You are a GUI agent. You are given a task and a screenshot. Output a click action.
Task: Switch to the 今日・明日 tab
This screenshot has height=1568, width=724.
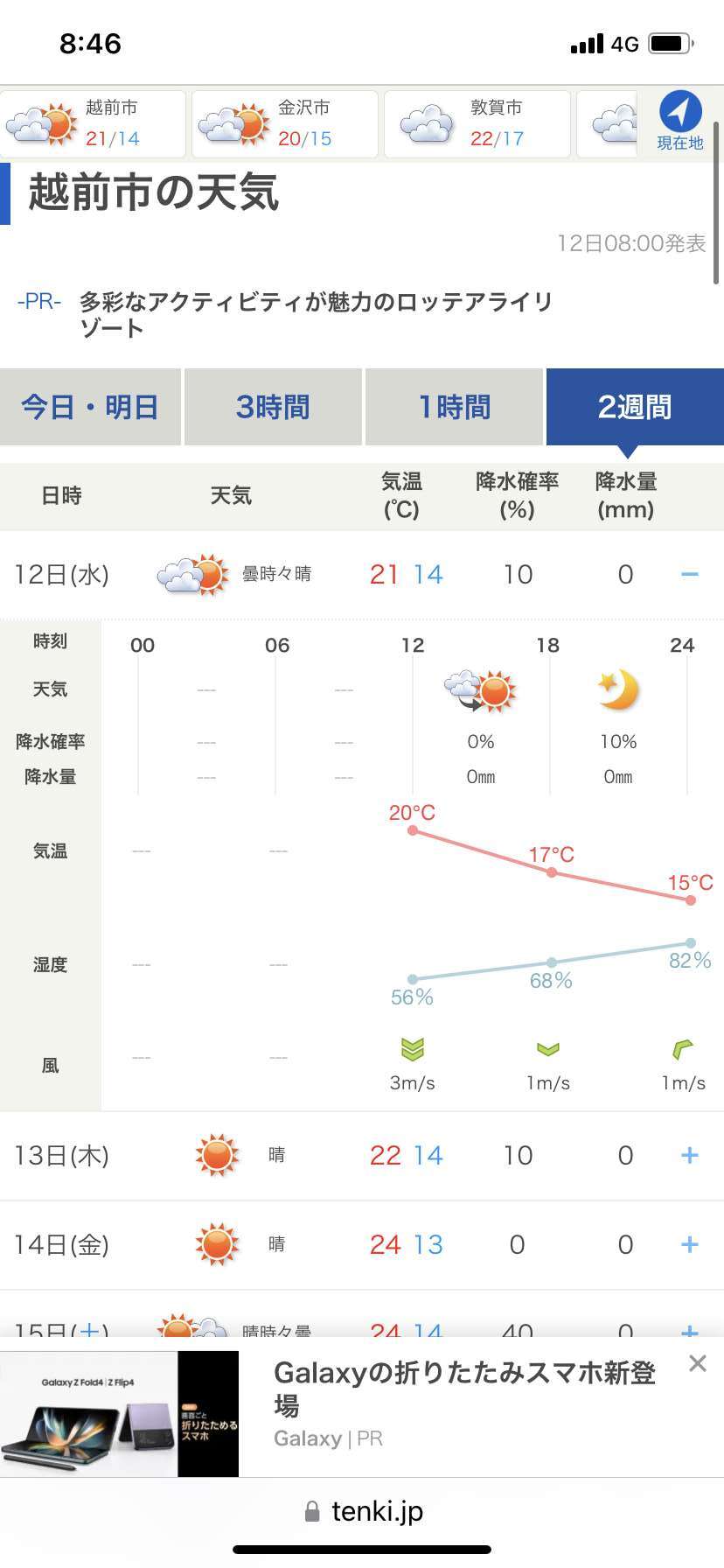pyautogui.click(x=90, y=407)
